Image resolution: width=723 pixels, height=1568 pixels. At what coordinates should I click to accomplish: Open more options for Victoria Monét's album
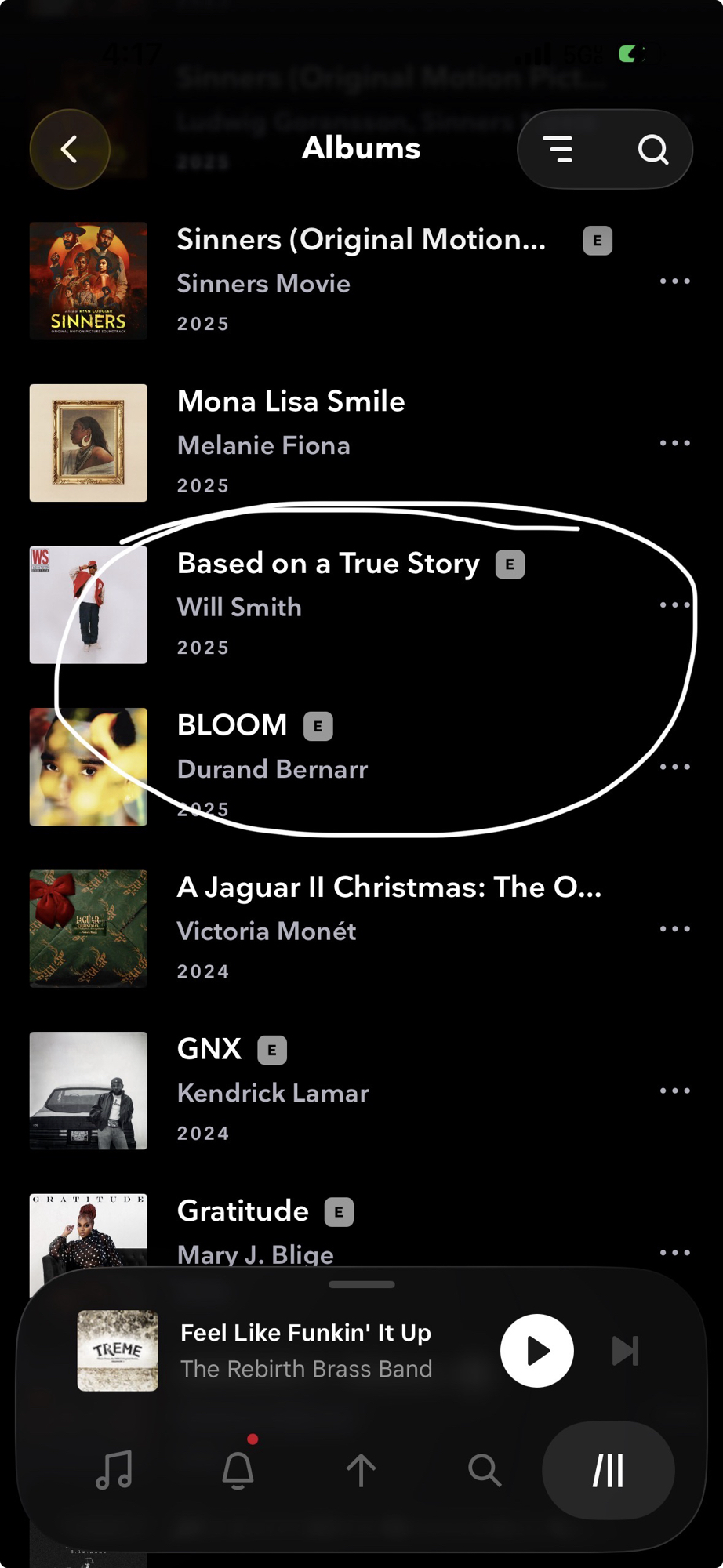point(674,929)
